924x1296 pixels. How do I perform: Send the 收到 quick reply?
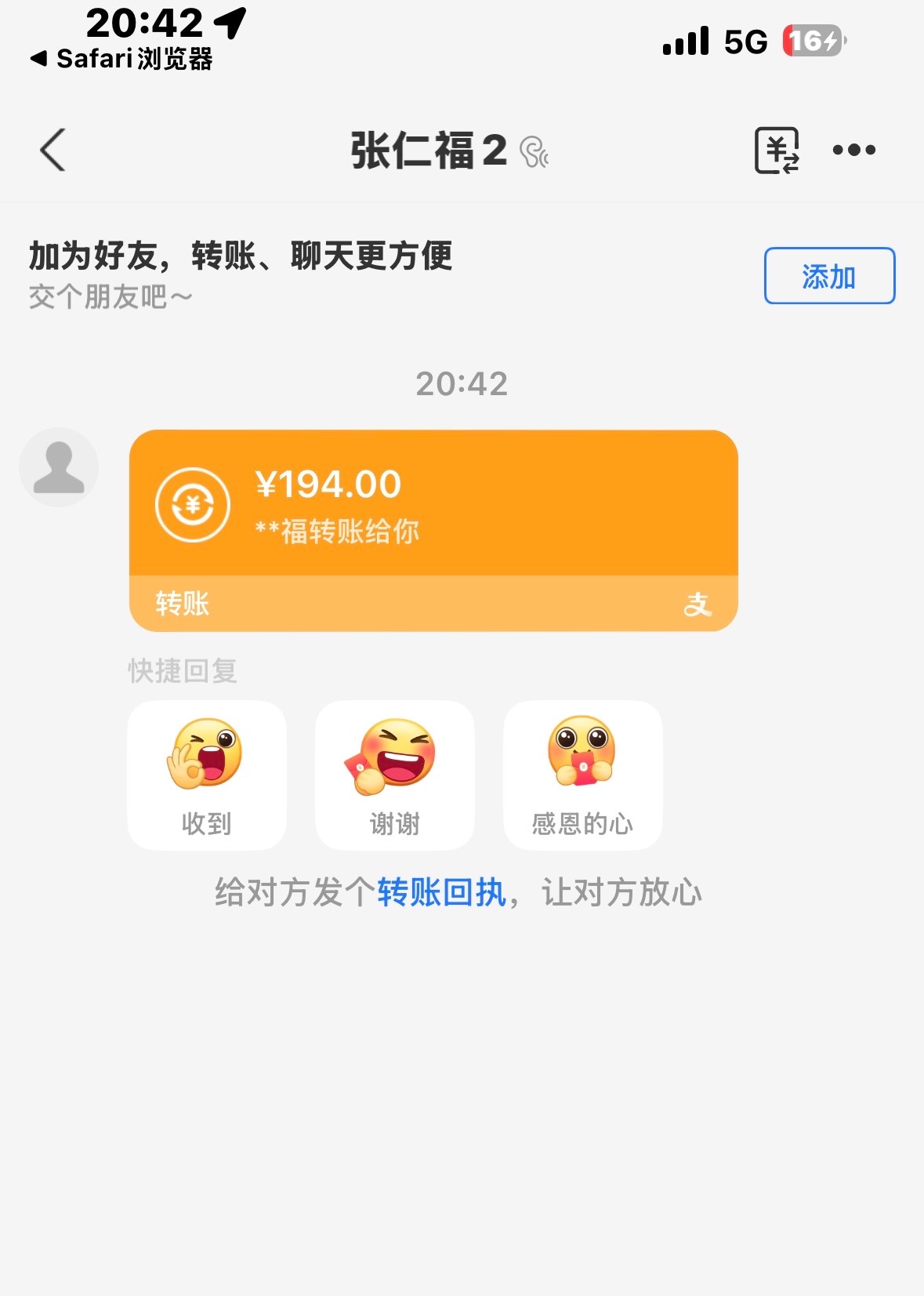point(206,775)
